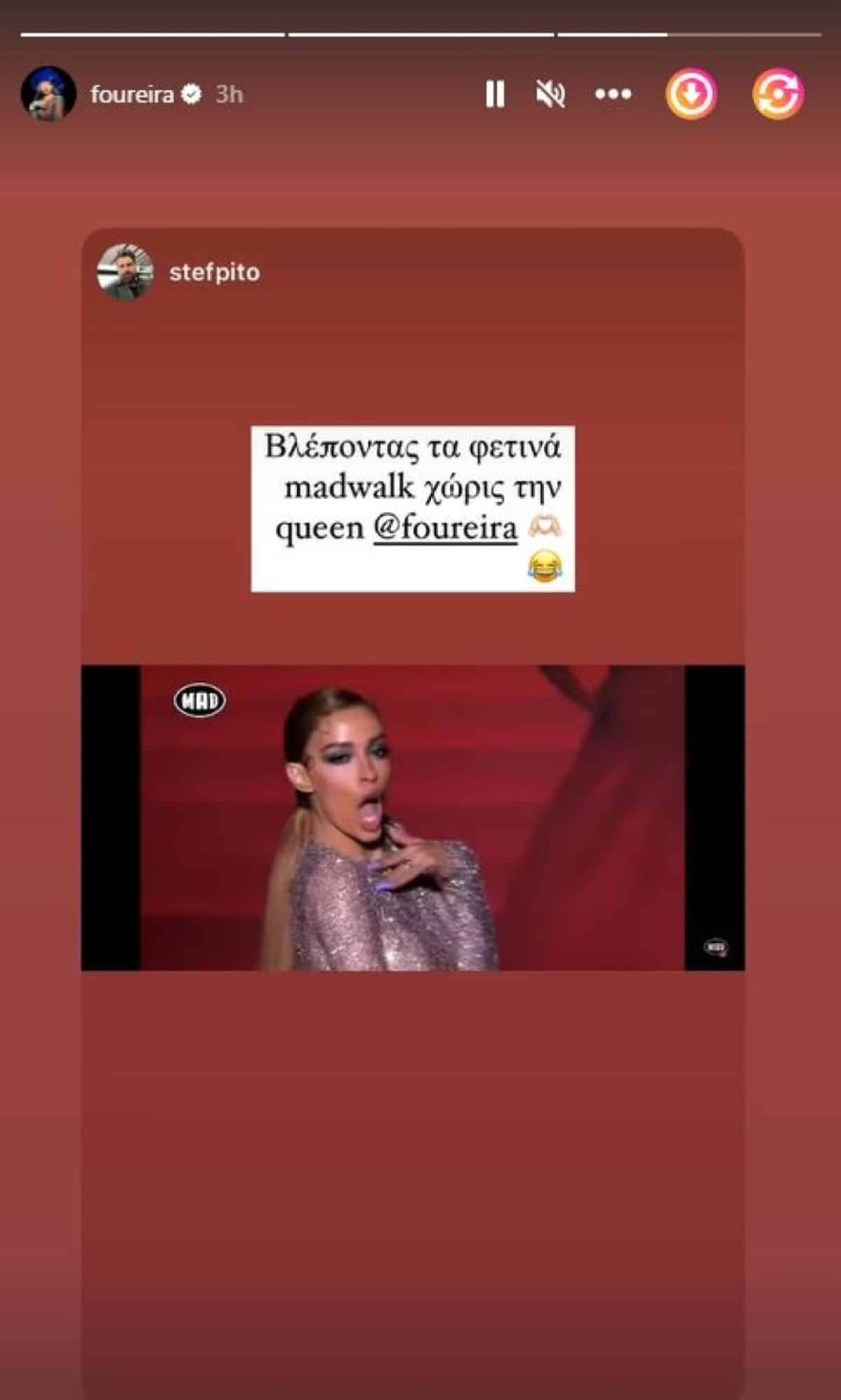Pause the story playback
This screenshot has width=841, height=1400.
tap(494, 94)
